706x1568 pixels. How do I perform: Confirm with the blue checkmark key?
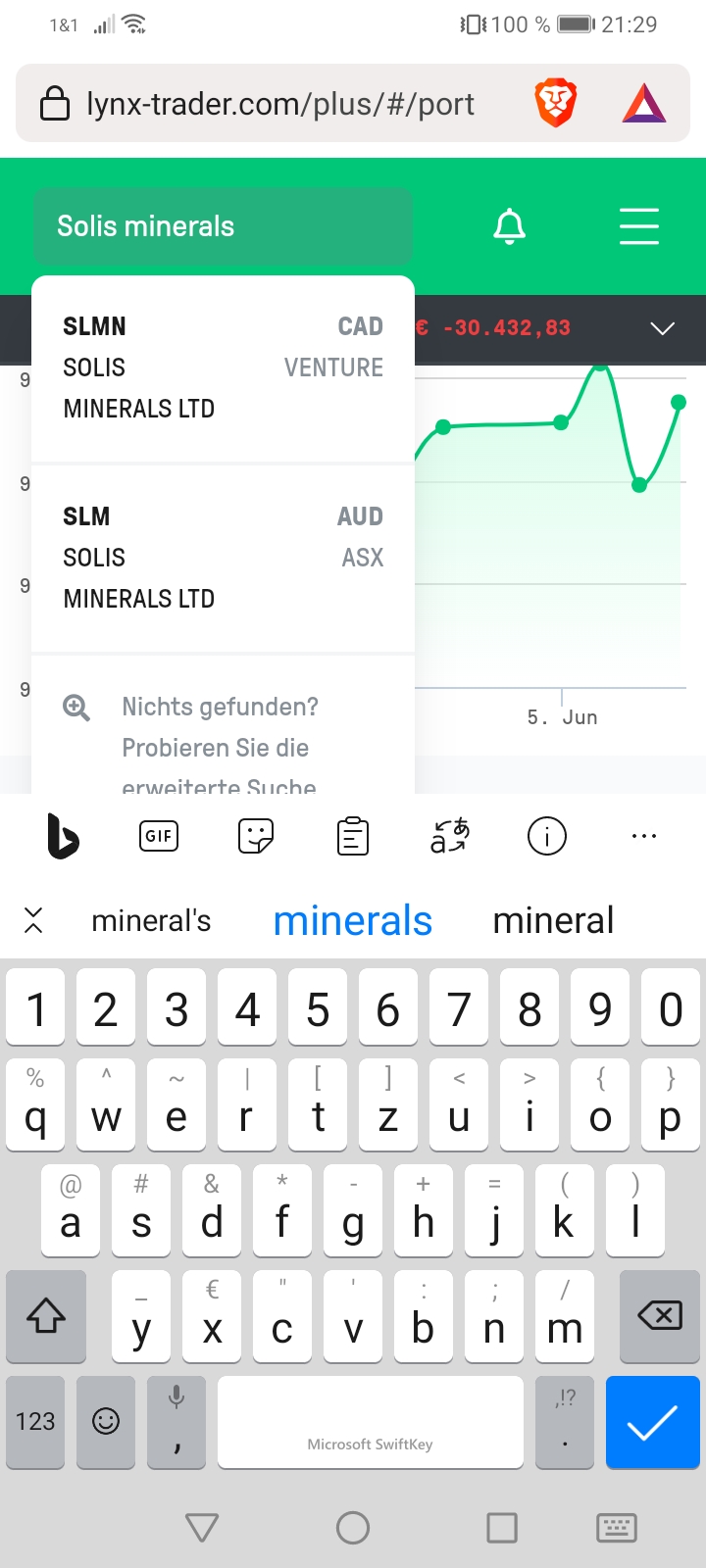coord(652,1423)
